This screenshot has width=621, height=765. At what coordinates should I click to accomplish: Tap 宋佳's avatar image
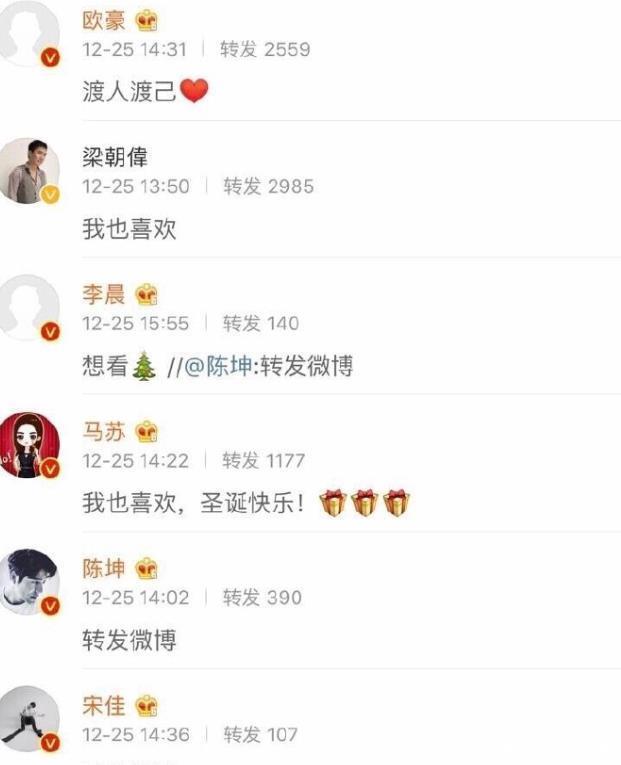point(28,718)
